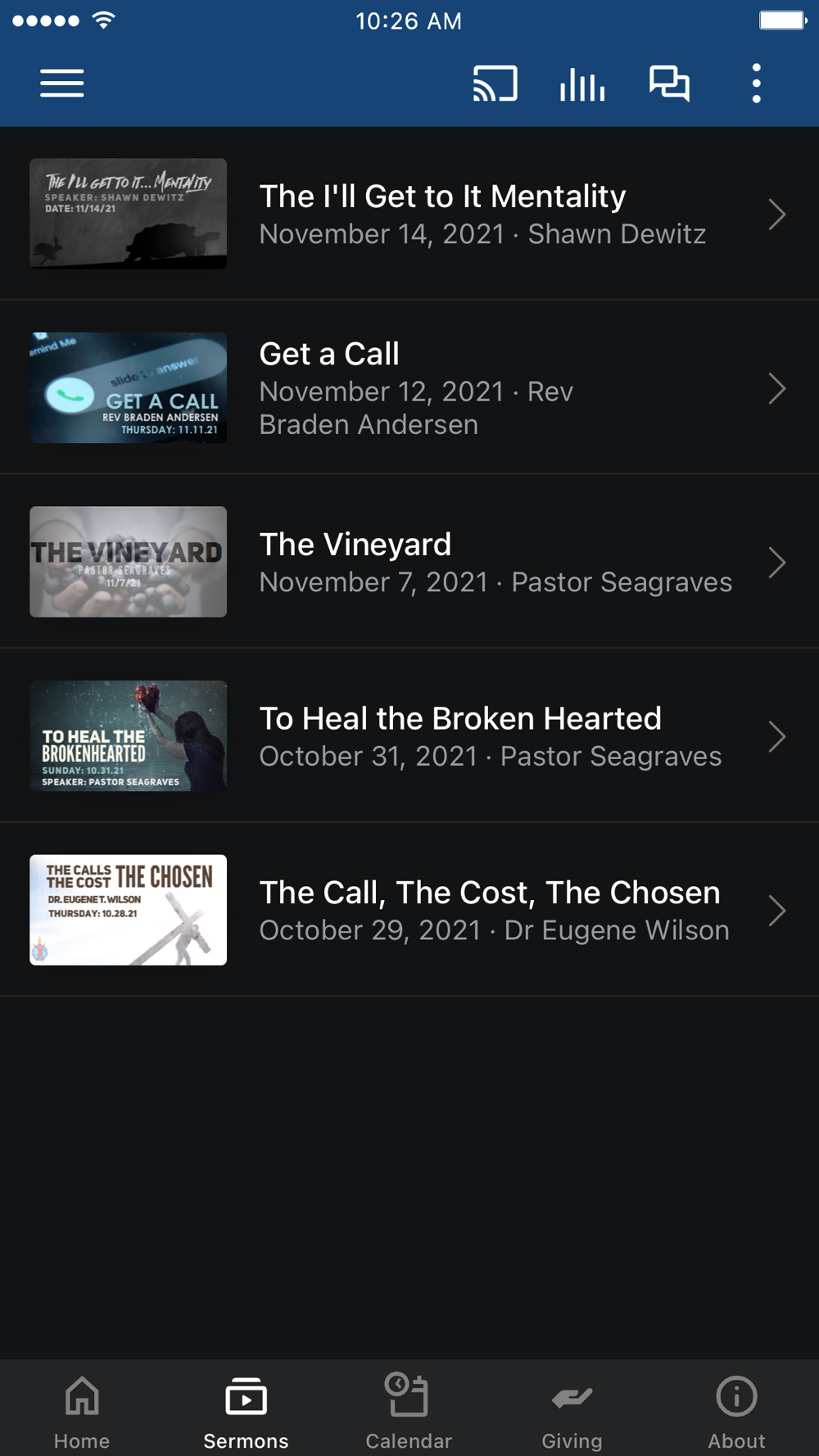This screenshot has width=819, height=1456.
Task: Open the audio bars icon
Action: click(582, 84)
